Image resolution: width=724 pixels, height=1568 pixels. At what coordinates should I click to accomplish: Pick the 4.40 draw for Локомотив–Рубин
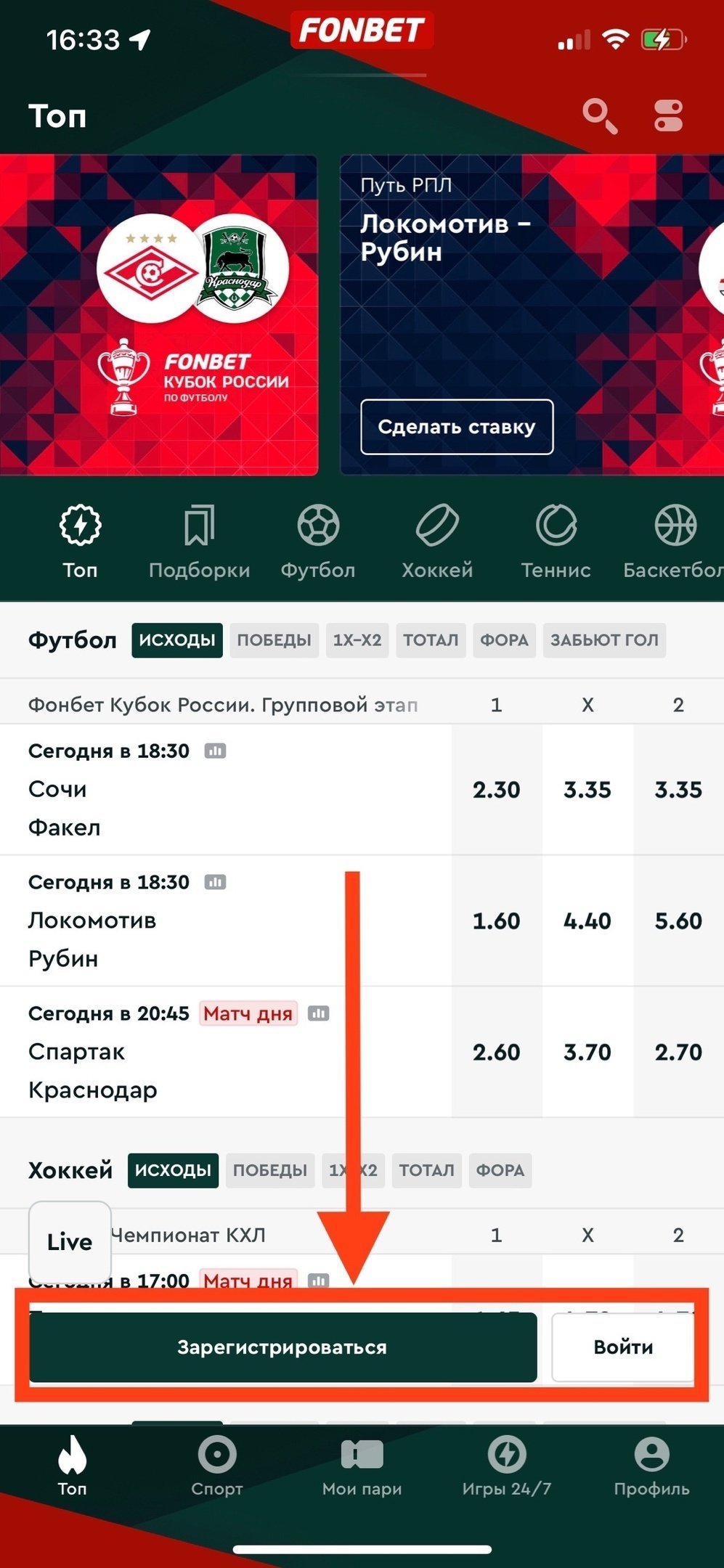587,921
